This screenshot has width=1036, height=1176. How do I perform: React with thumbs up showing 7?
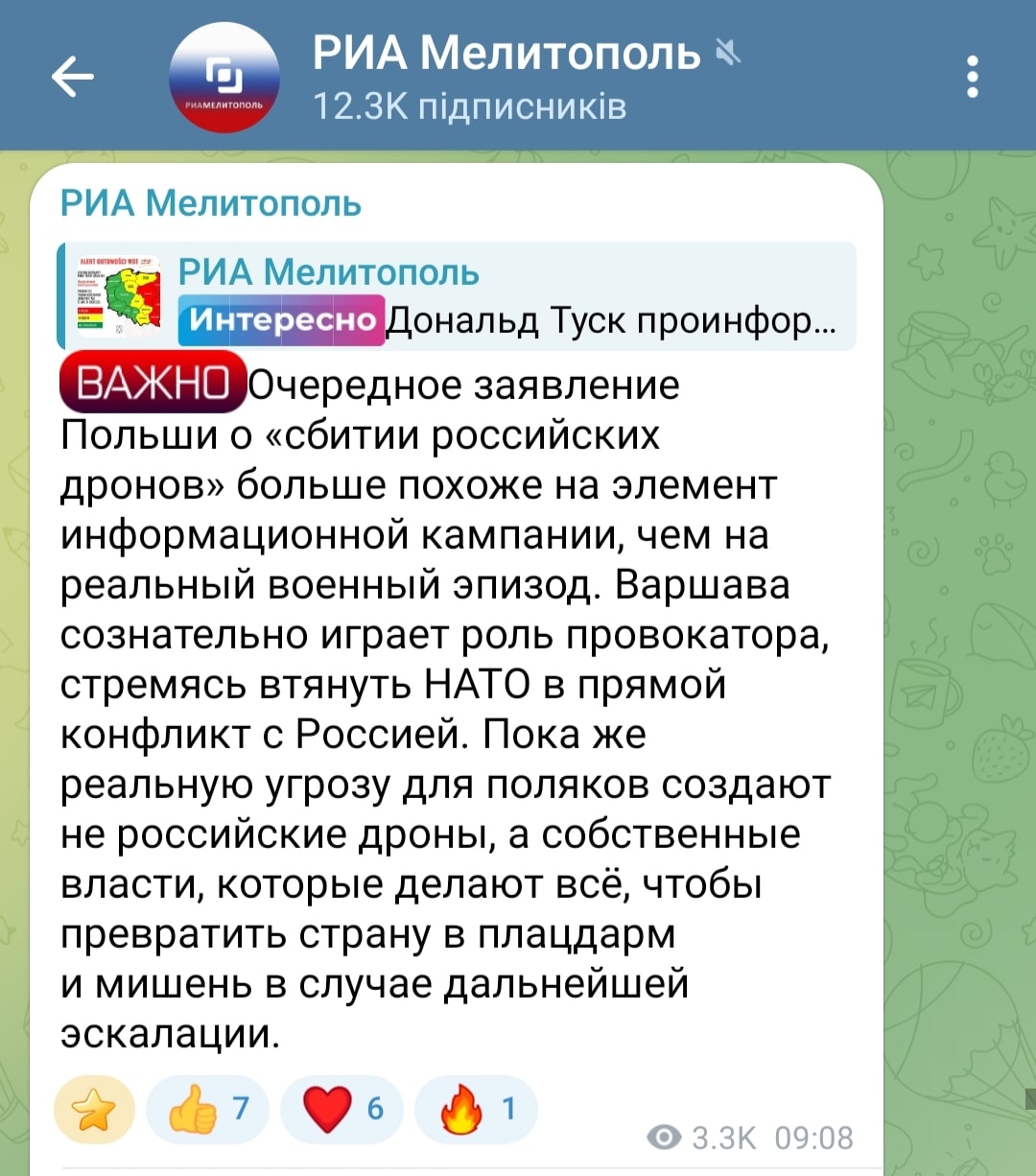pos(208,1111)
